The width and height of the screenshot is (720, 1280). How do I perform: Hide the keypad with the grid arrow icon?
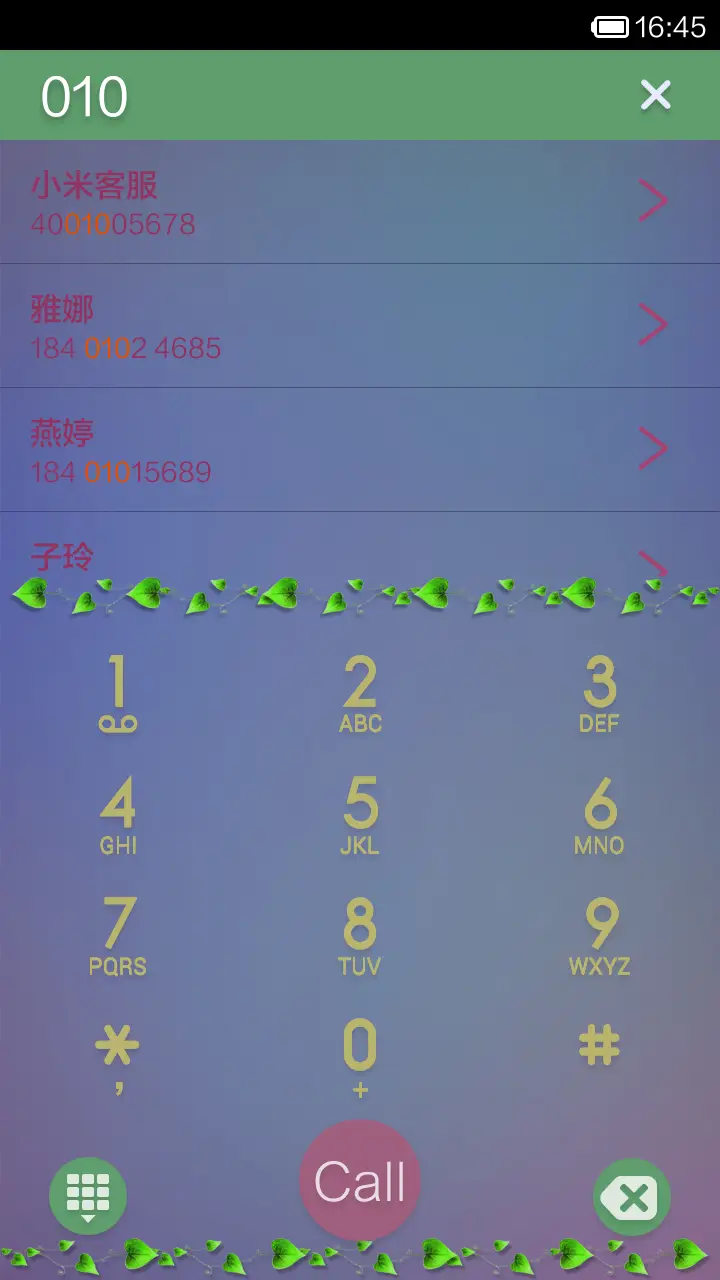[x=88, y=1196]
